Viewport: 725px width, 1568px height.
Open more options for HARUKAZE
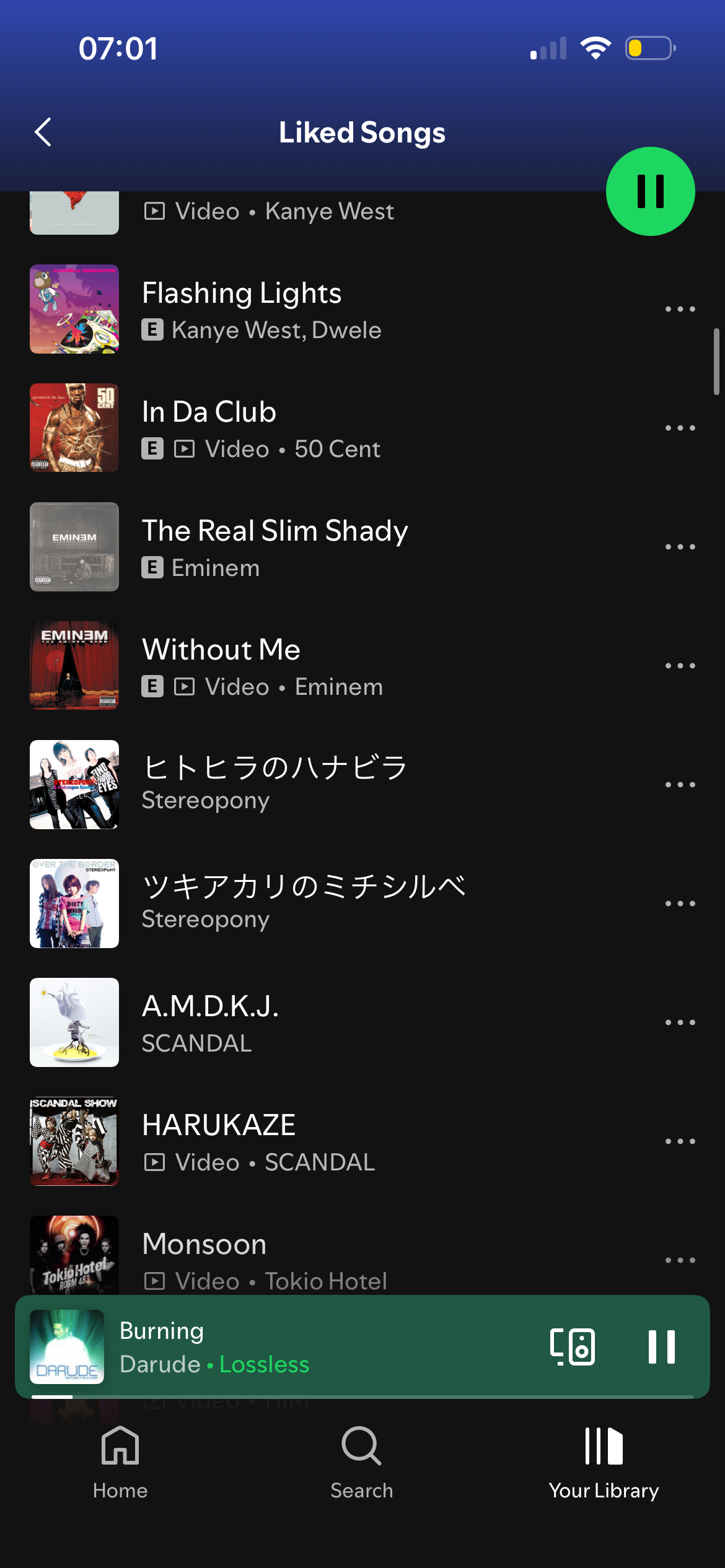coord(680,1141)
